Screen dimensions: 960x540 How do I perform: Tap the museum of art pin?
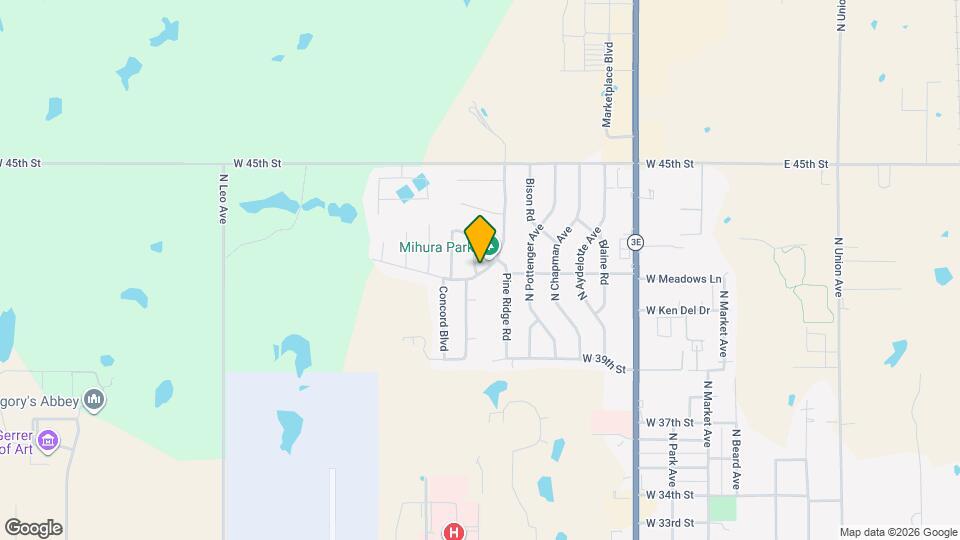(47, 440)
